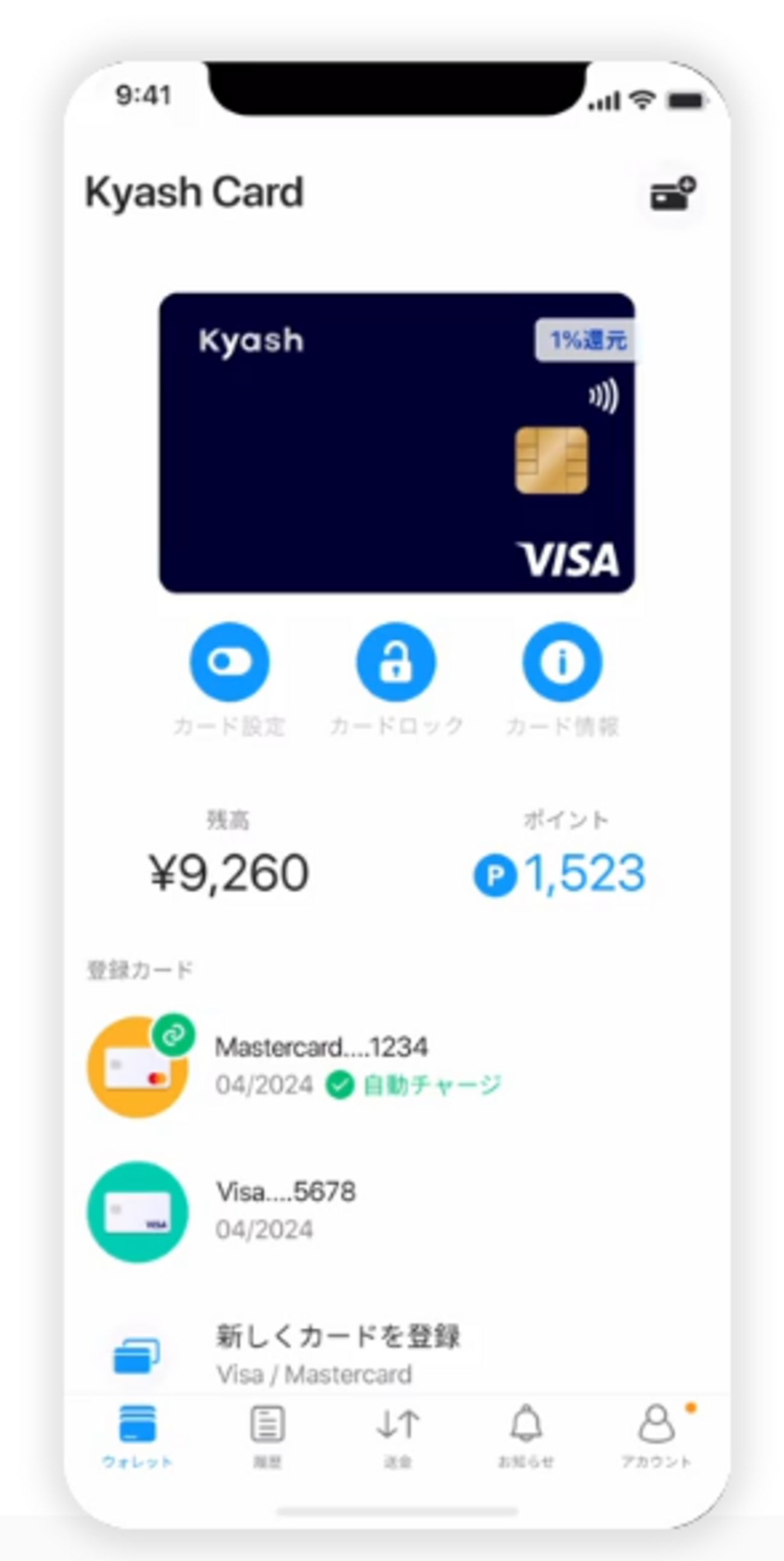The height and width of the screenshot is (1561, 784).
Task: Open the お知らせ notifications tab
Action: pyautogui.click(x=526, y=1436)
